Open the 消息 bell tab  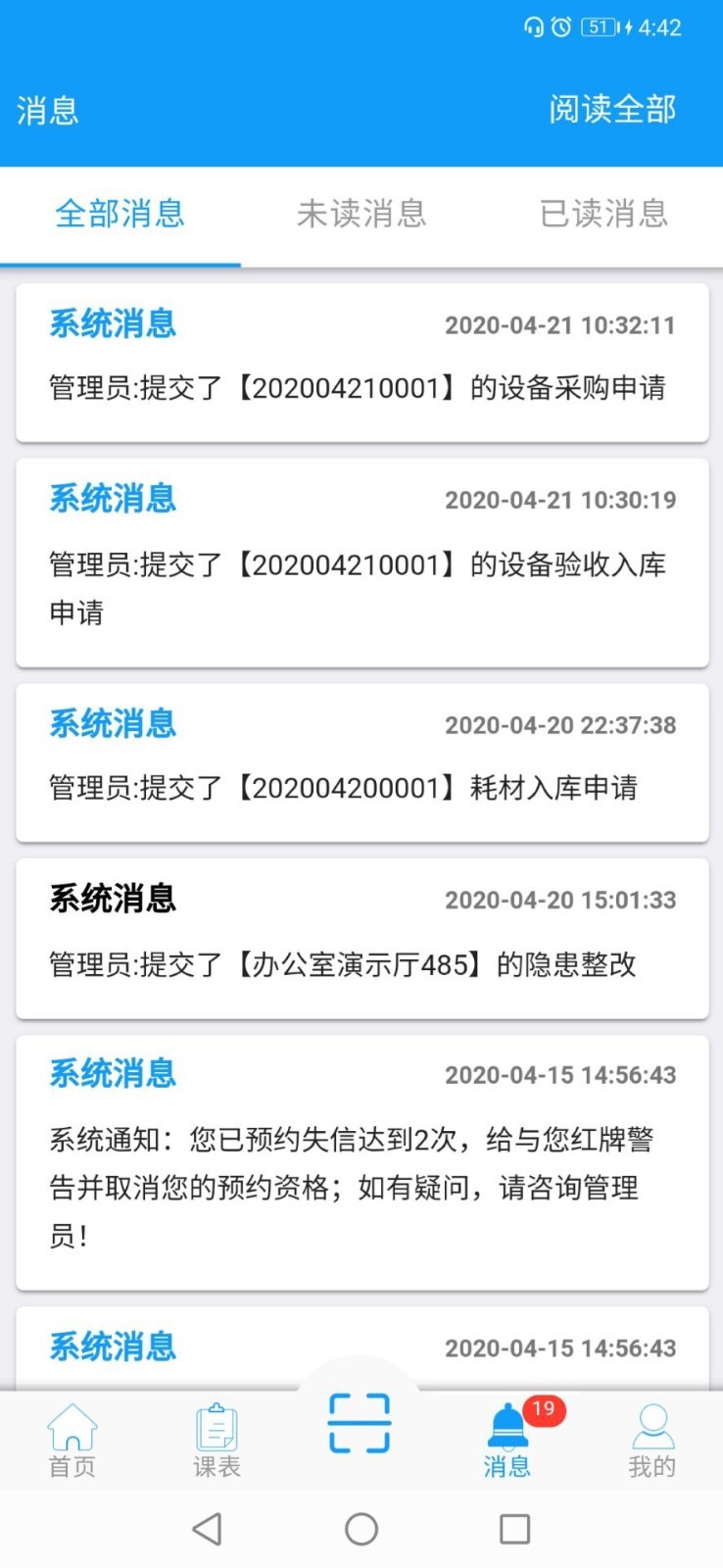pos(506,1441)
